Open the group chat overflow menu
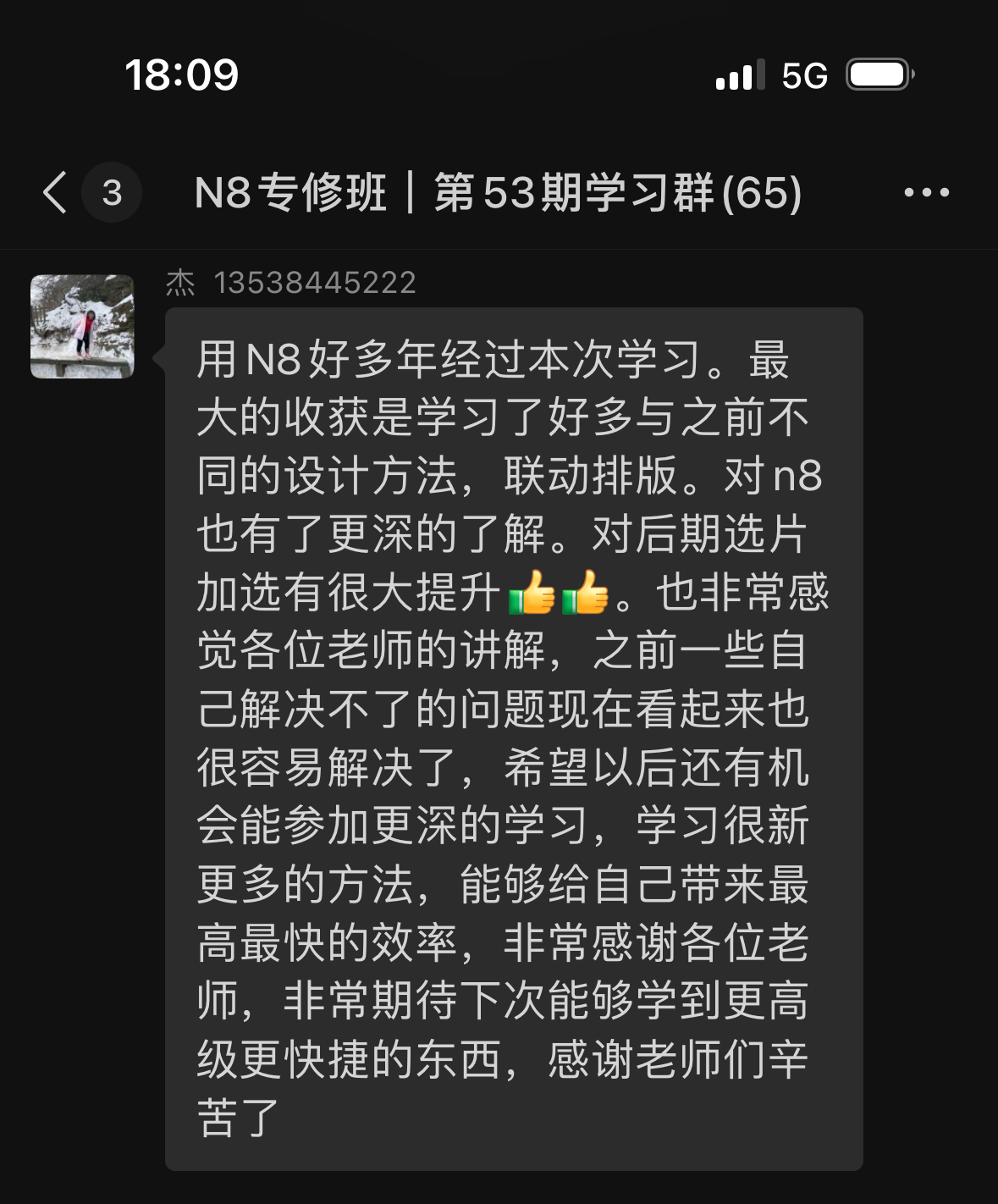The height and width of the screenshot is (1204, 998). 926,192
